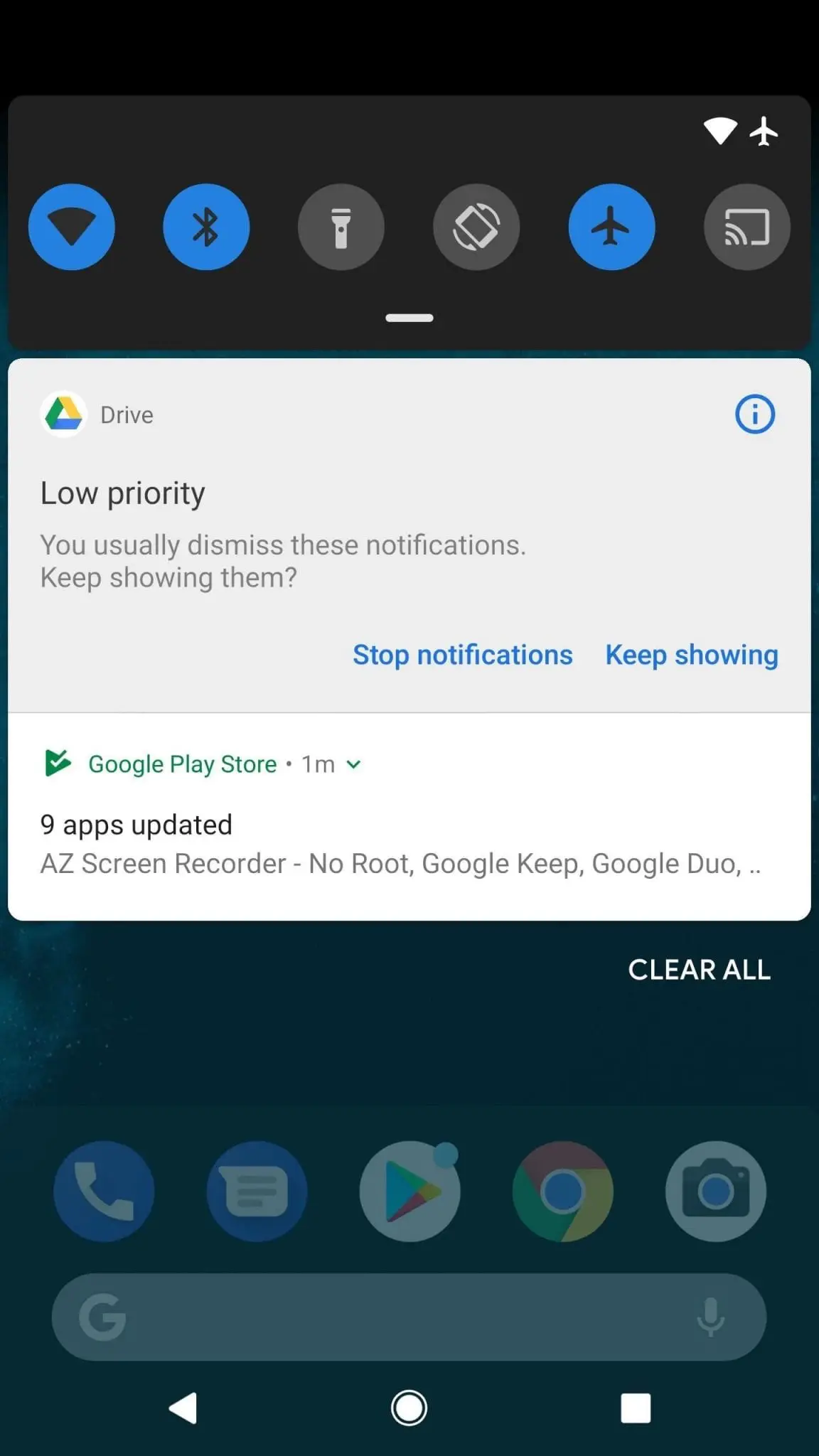This screenshot has height=1456, width=819.
Task: Expand the Google Play Store notification
Action: tap(353, 764)
